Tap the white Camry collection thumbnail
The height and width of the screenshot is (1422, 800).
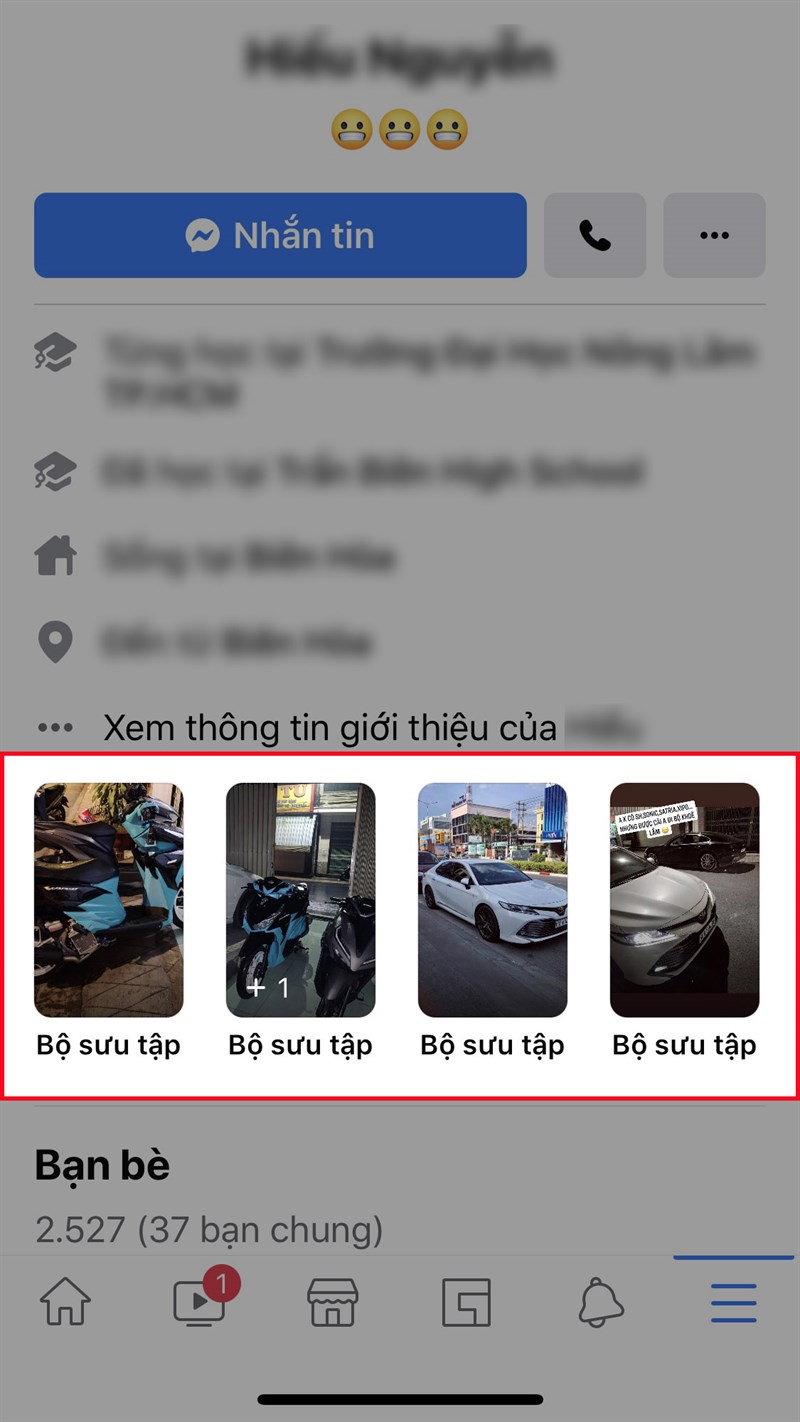493,897
